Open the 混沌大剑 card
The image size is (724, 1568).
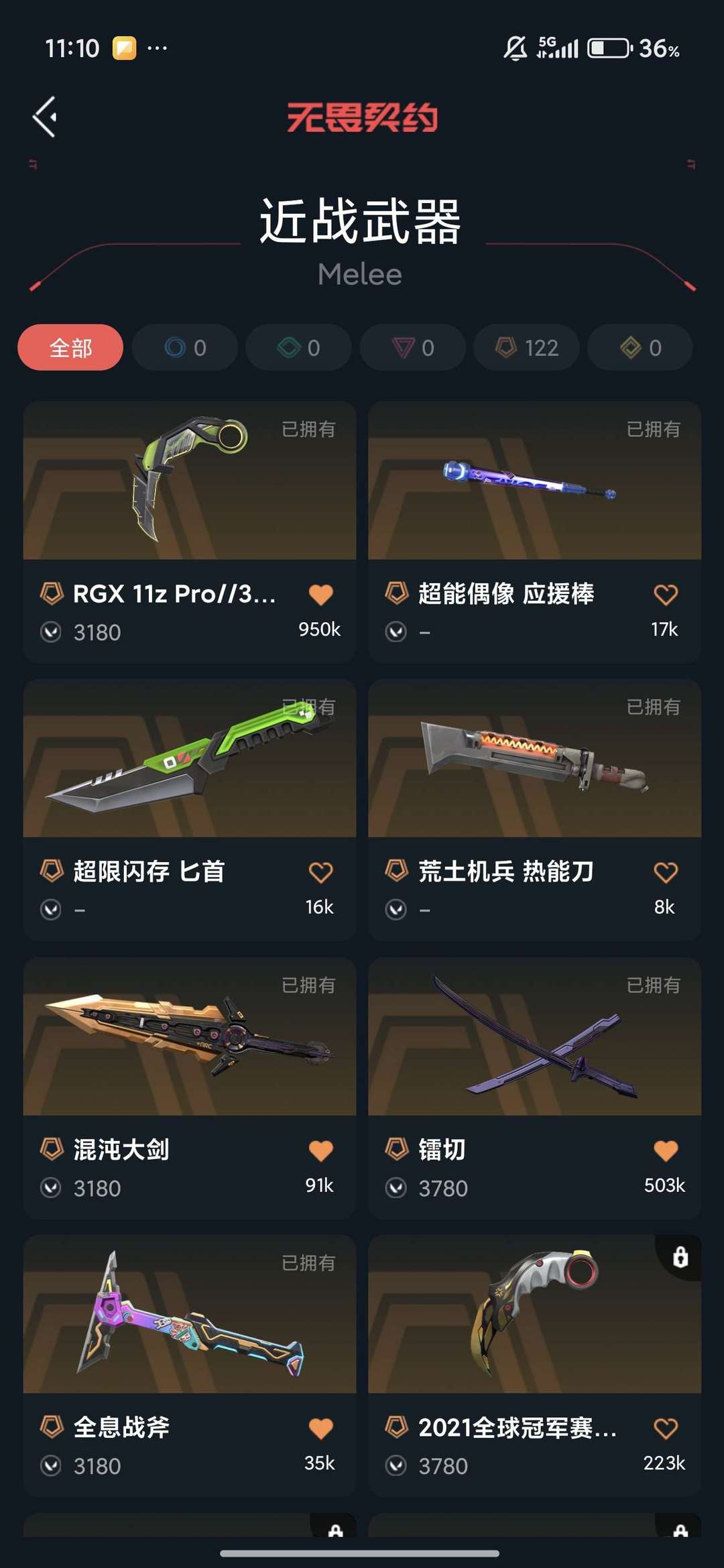[190, 1088]
